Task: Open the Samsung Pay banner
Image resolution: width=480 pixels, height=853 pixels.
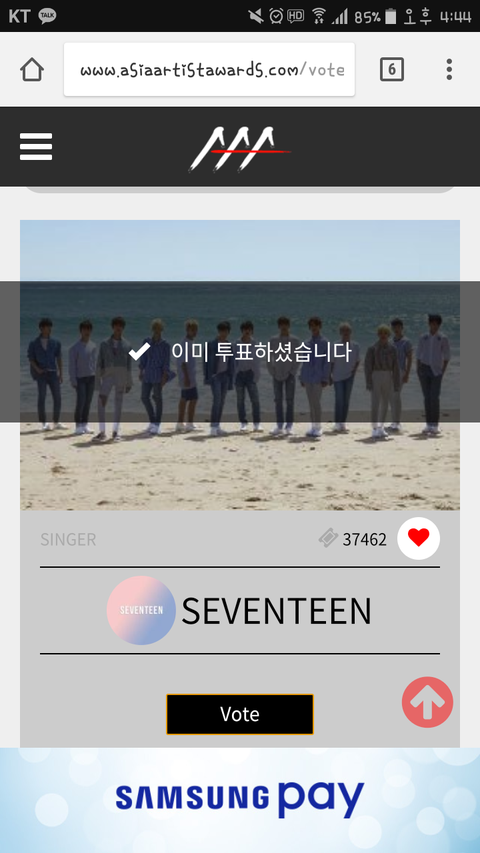Action: [x=240, y=800]
